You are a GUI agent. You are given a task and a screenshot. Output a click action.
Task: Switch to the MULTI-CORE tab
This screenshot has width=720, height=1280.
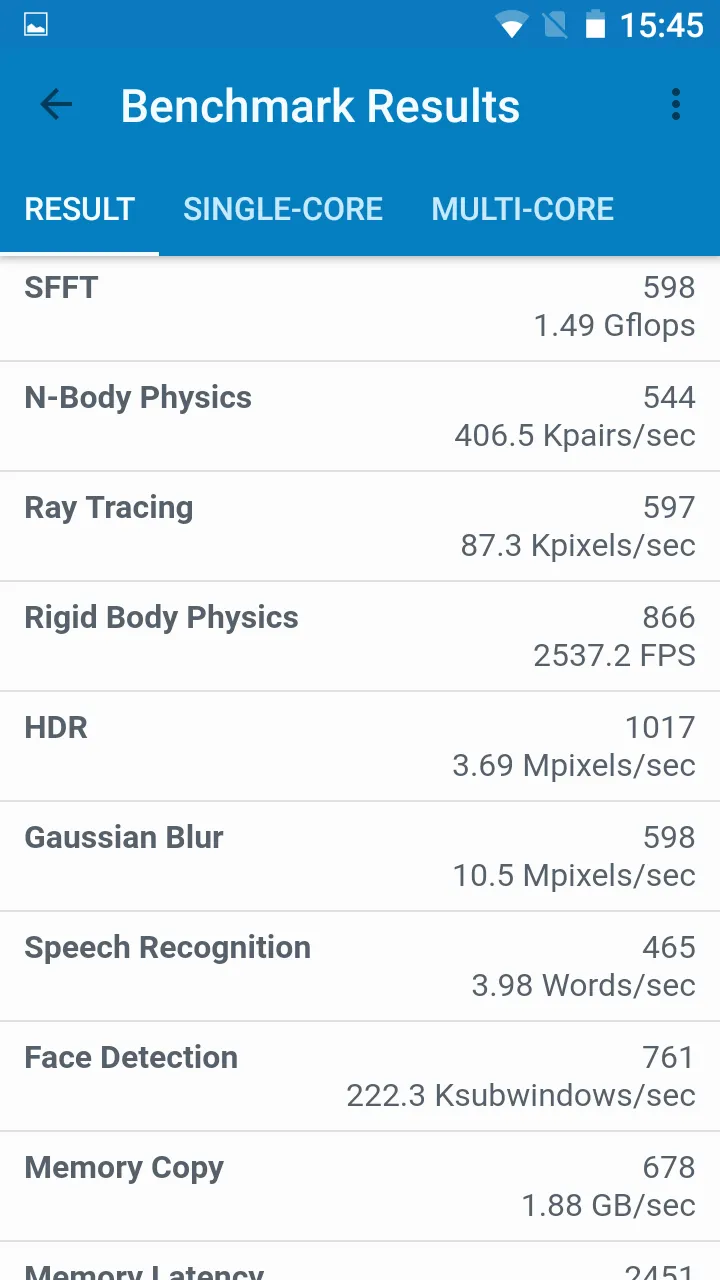(522, 209)
